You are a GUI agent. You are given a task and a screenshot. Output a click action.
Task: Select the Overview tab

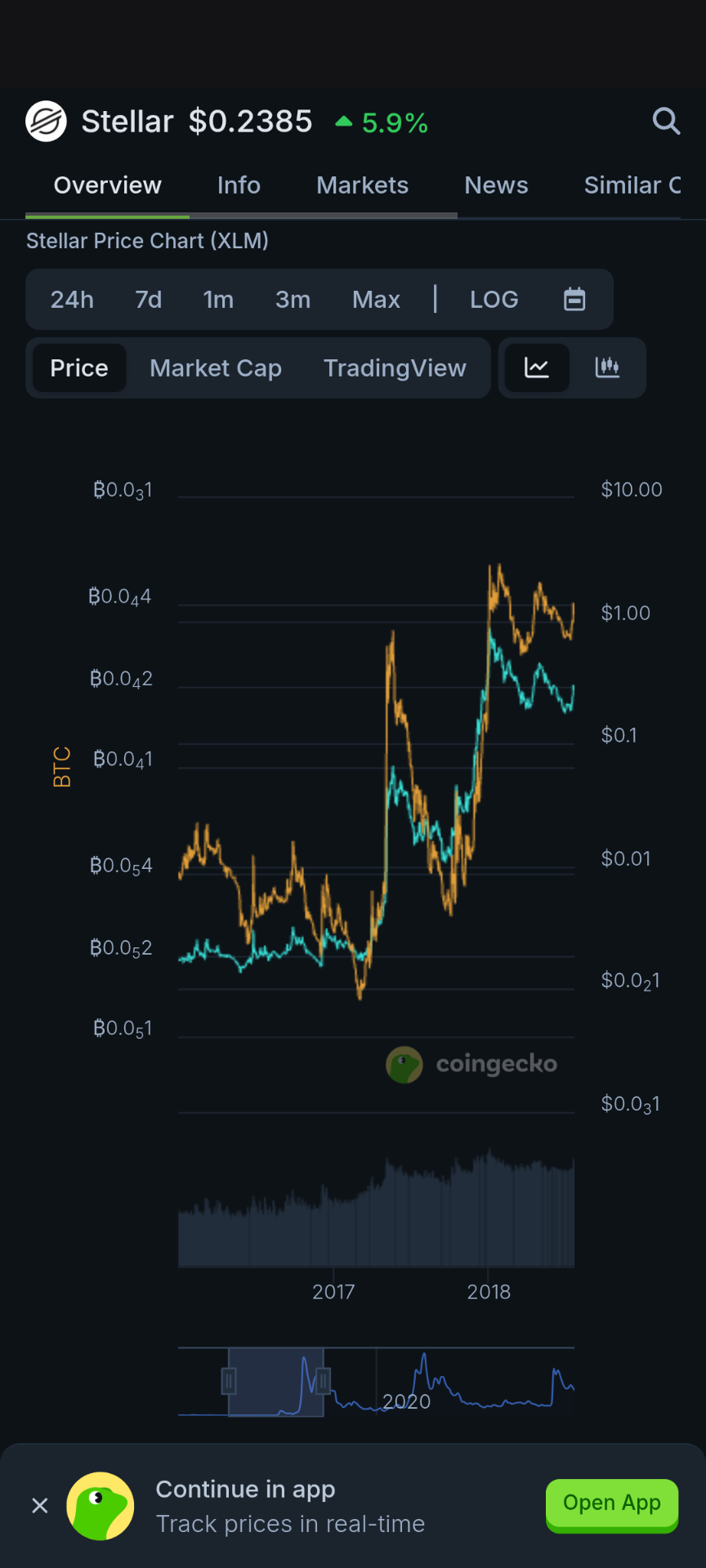(108, 185)
